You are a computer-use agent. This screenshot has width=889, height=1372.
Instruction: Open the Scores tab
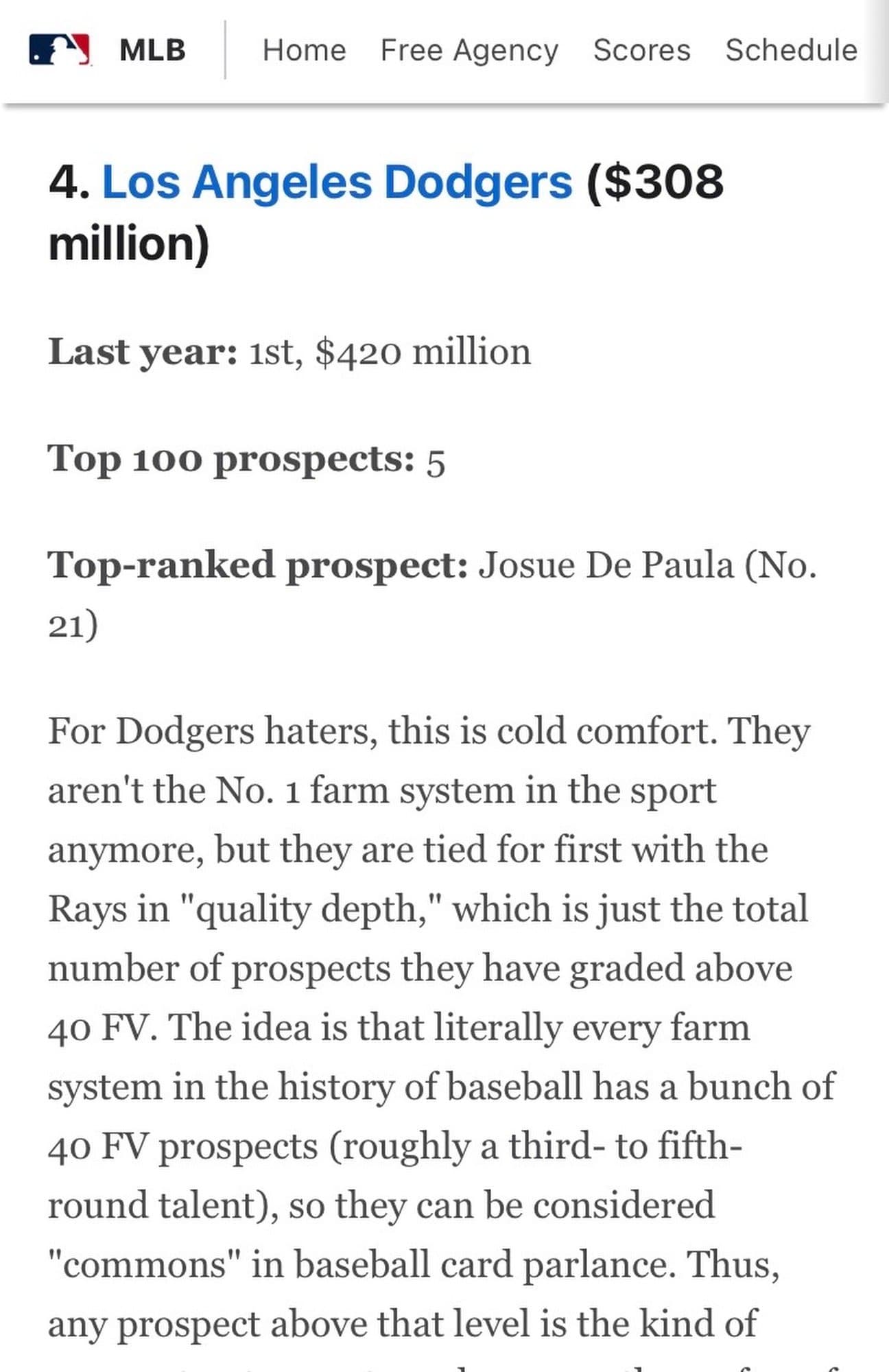point(641,50)
